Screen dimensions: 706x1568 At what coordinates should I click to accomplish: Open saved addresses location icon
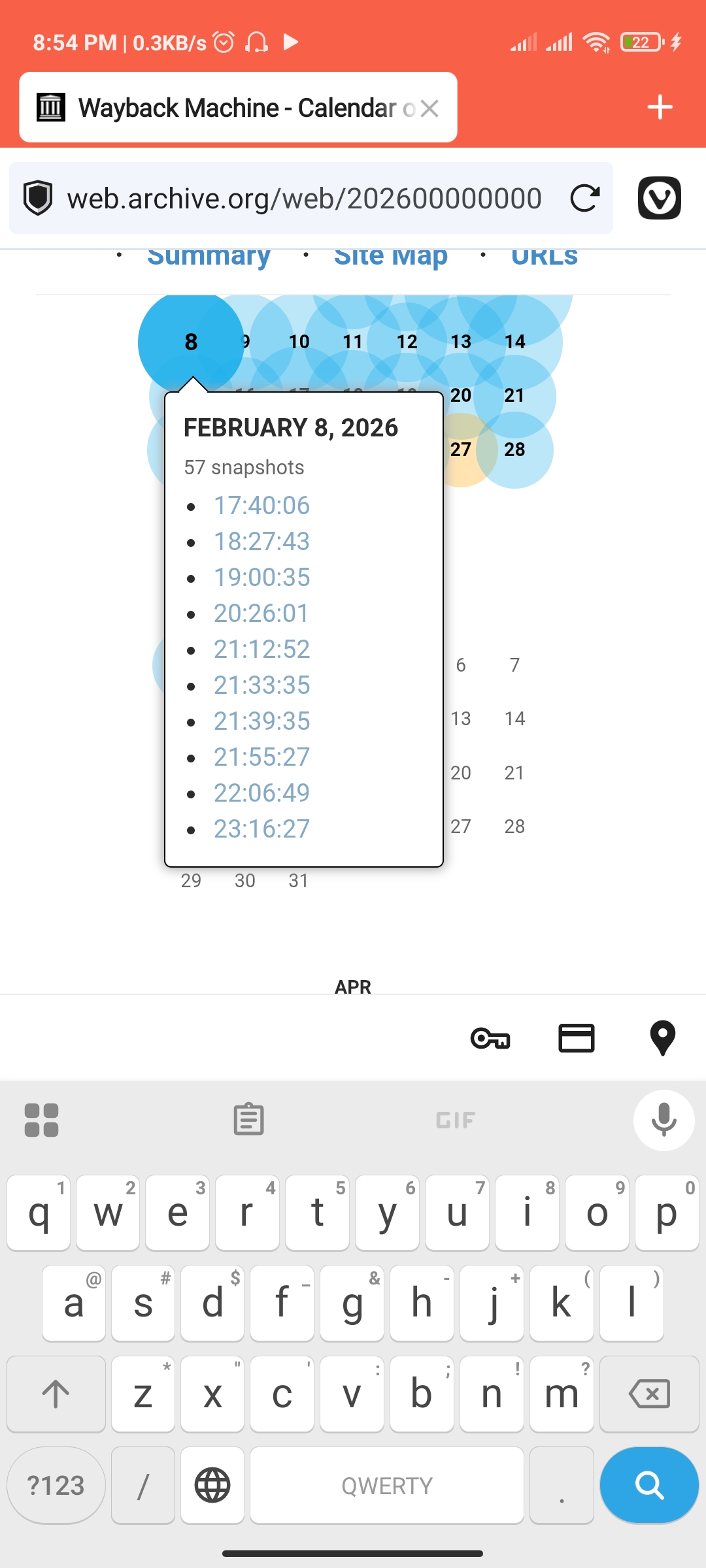[662, 1037]
